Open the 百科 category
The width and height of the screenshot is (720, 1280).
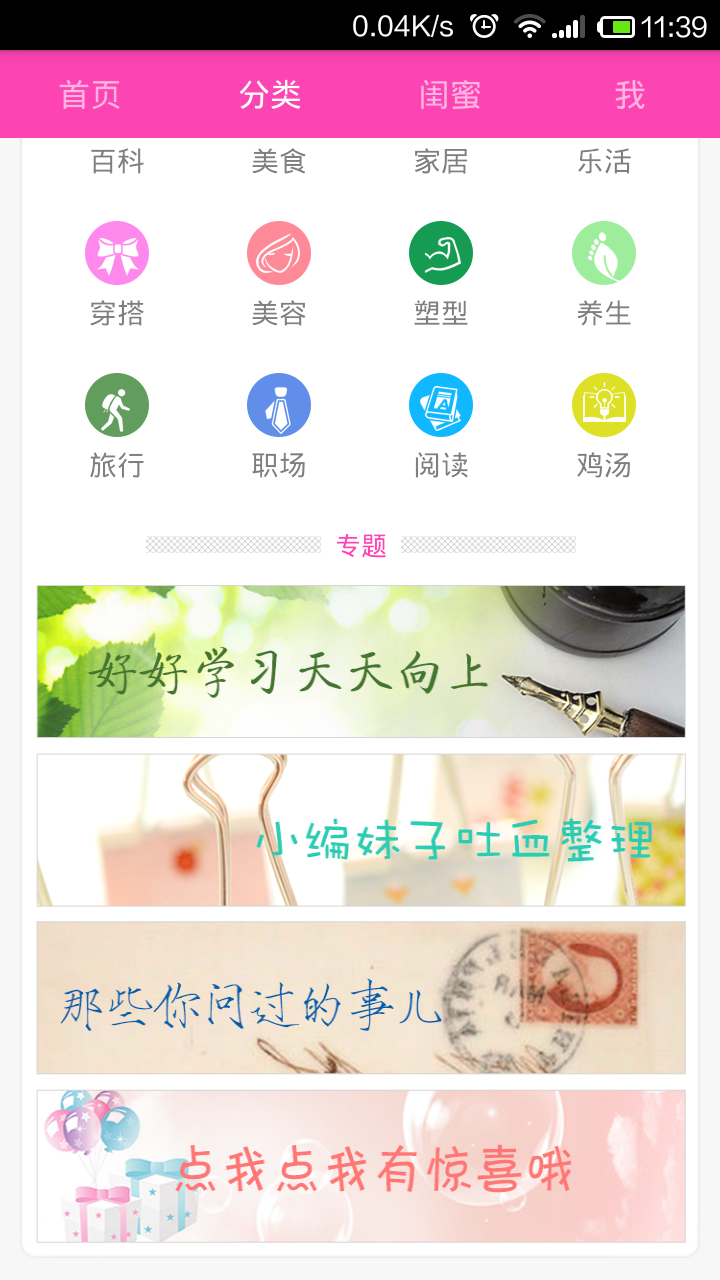point(117,161)
